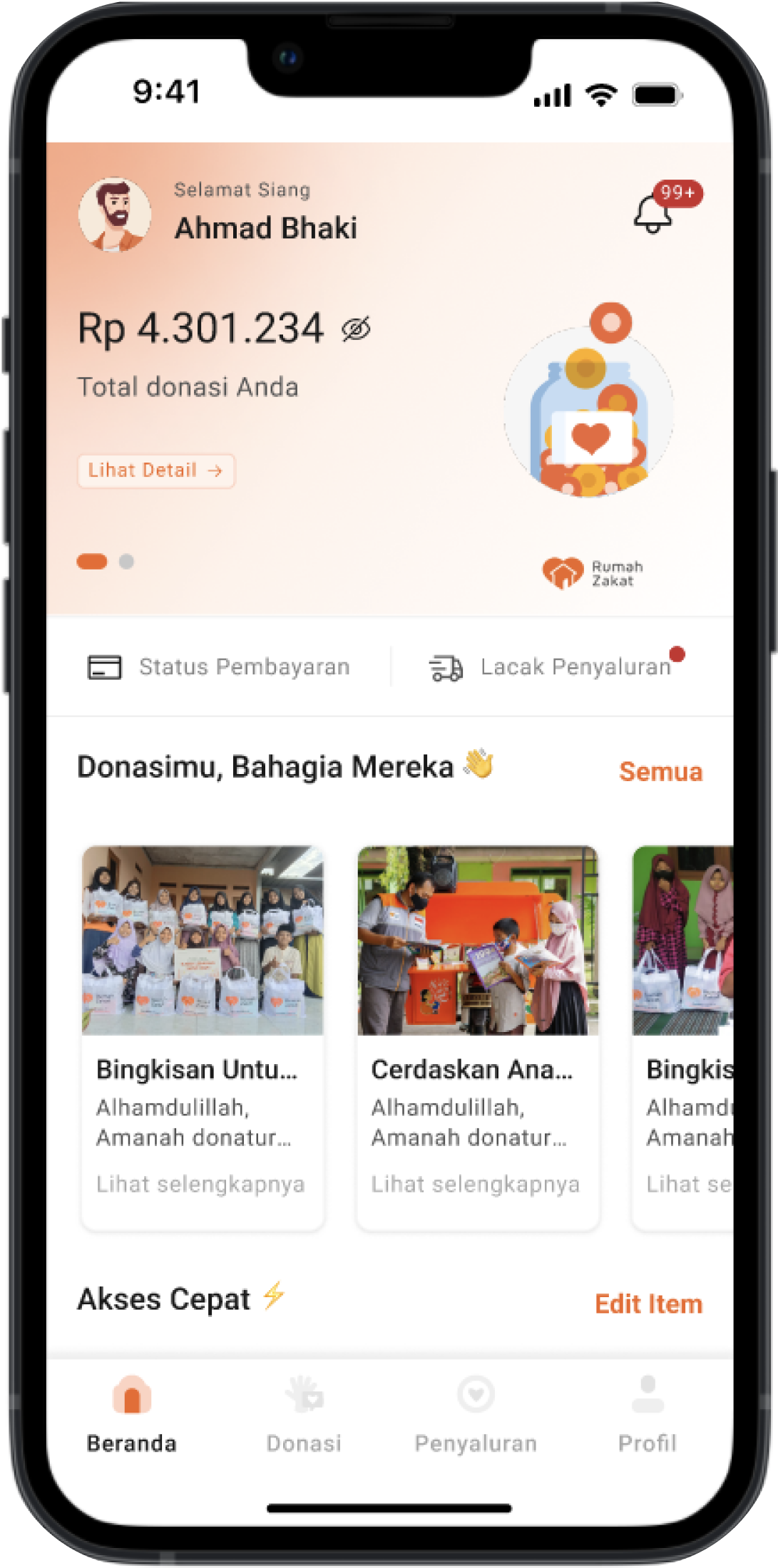The image size is (778, 1568).
Task: Hide the total donation amount
Action: (x=356, y=329)
